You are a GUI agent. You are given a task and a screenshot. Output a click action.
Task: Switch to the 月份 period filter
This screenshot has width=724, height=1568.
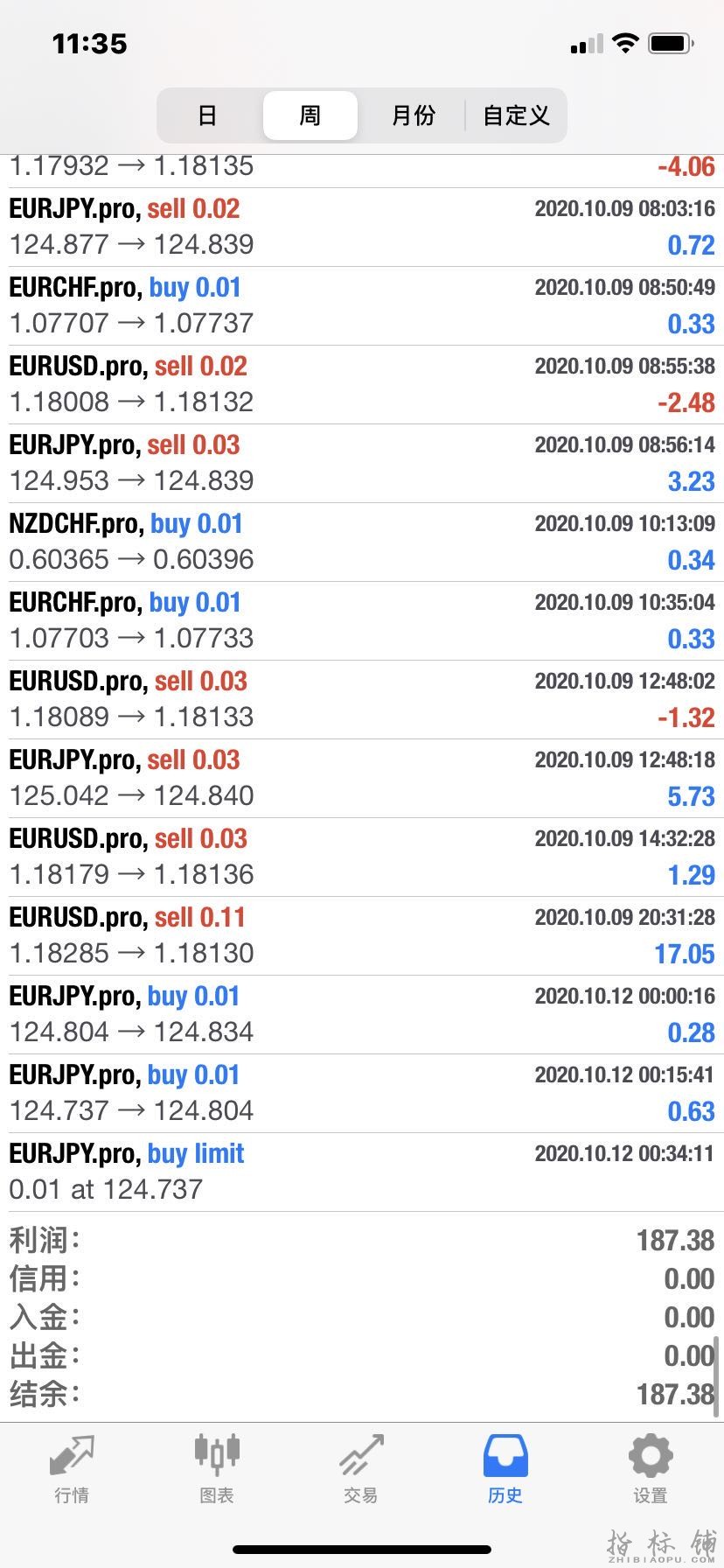coord(413,115)
